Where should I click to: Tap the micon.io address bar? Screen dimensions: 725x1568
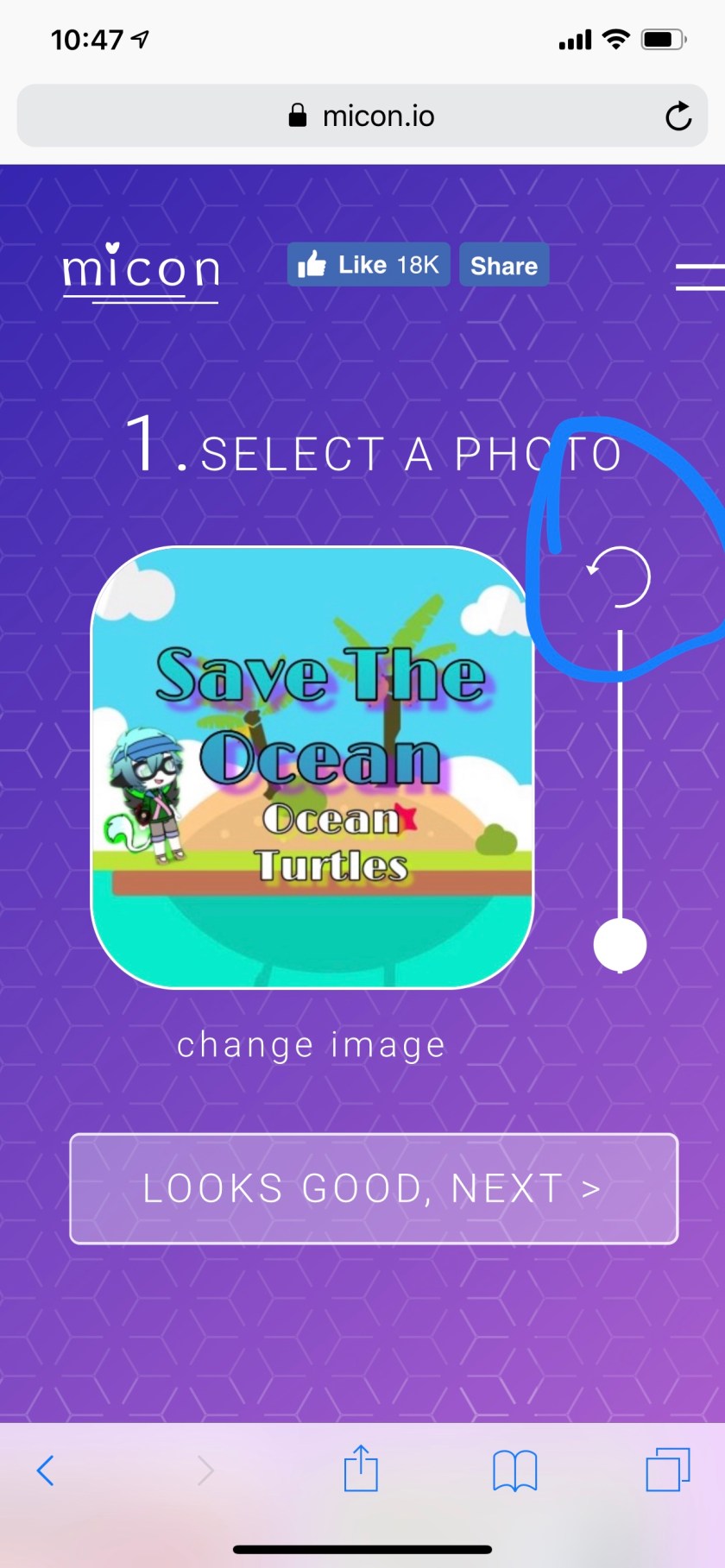click(x=362, y=116)
